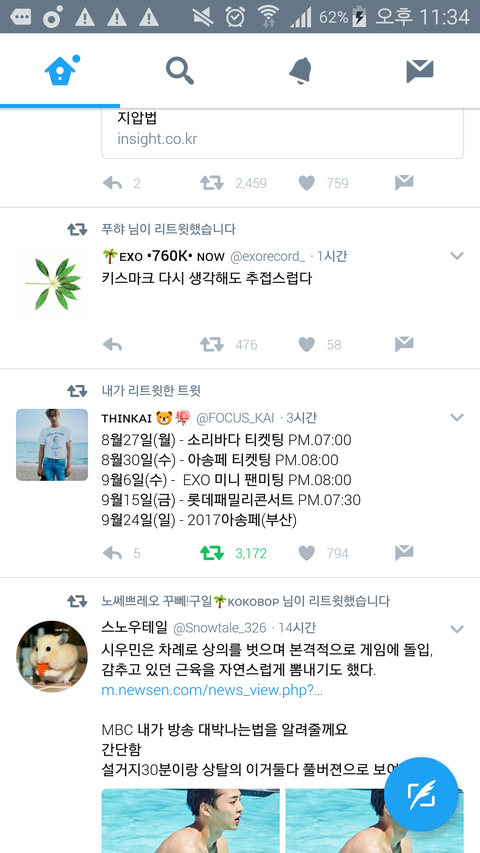Switch to the Home timeline tab

click(x=60, y=70)
